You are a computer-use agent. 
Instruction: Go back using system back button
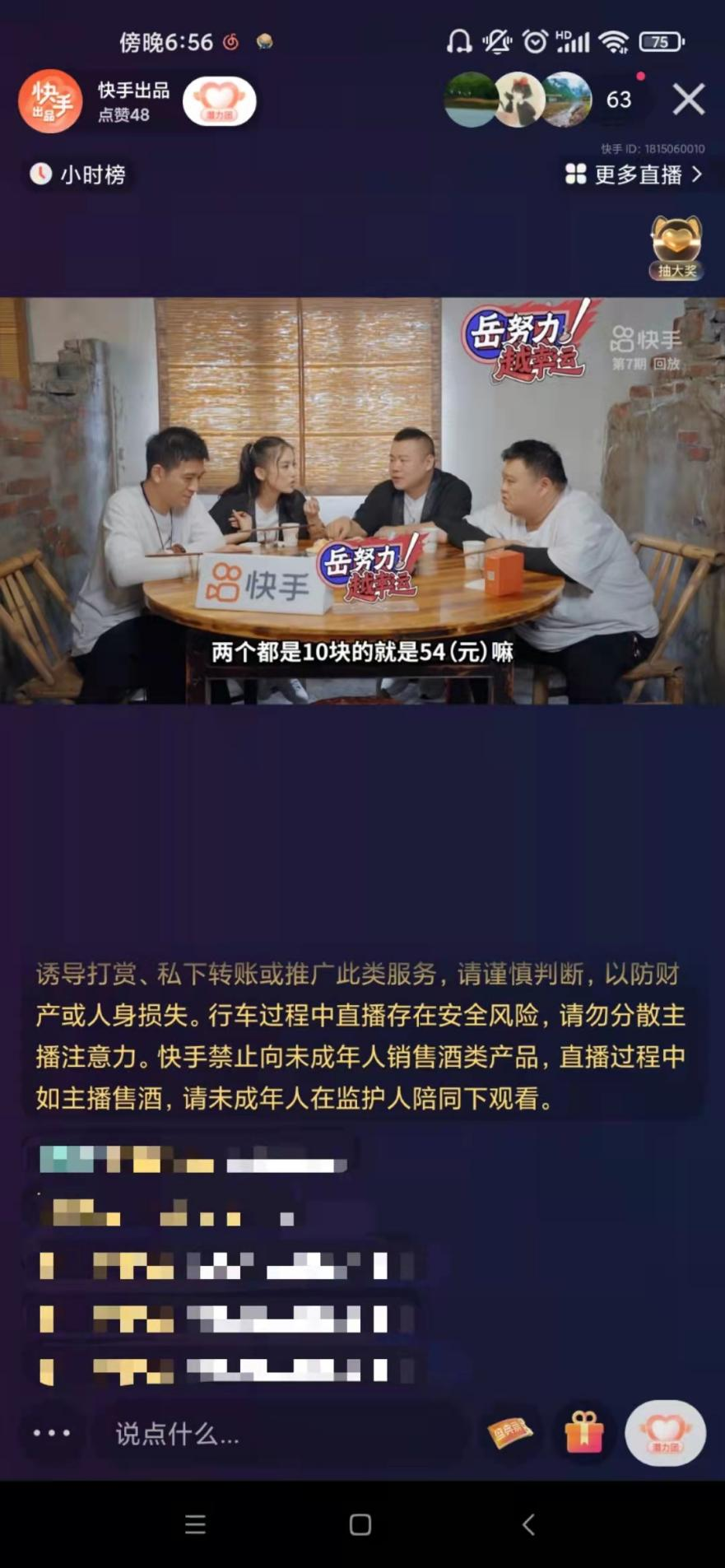pyautogui.click(x=528, y=1525)
